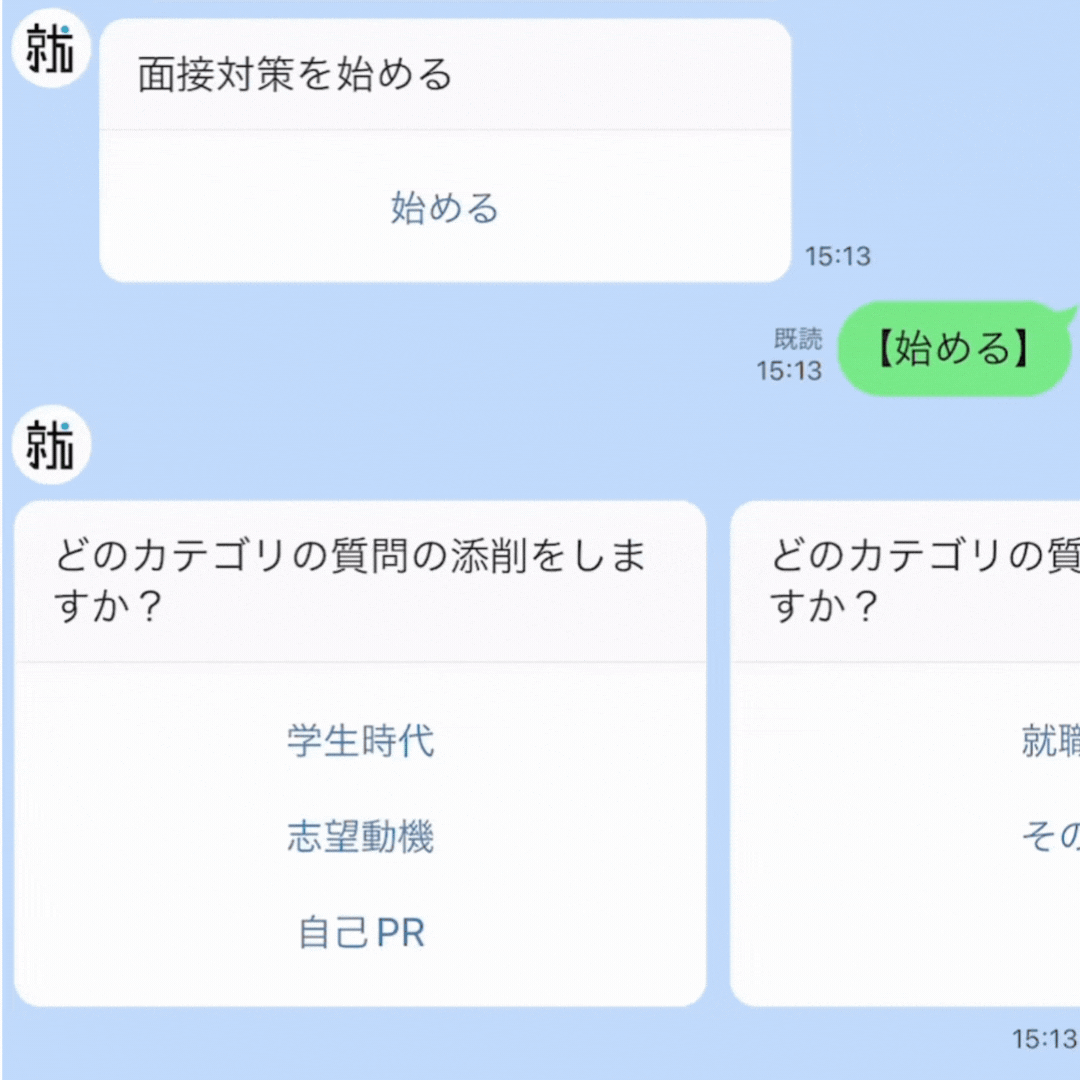Tap 始める in the 面接対策 card
The height and width of the screenshot is (1080, 1080).
pyautogui.click(x=444, y=208)
